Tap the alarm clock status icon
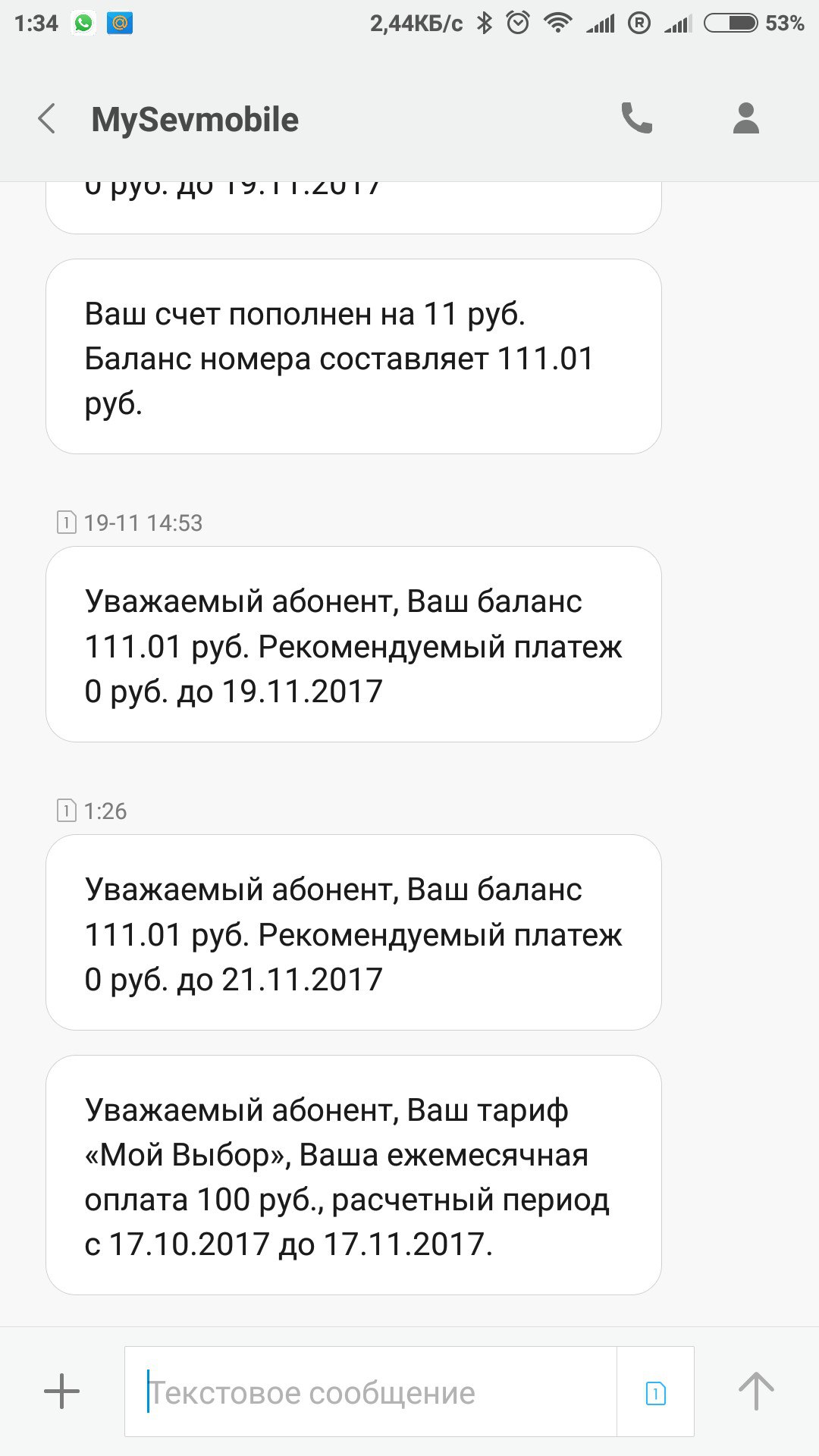The height and width of the screenshot is (1456, 819). 518,22
